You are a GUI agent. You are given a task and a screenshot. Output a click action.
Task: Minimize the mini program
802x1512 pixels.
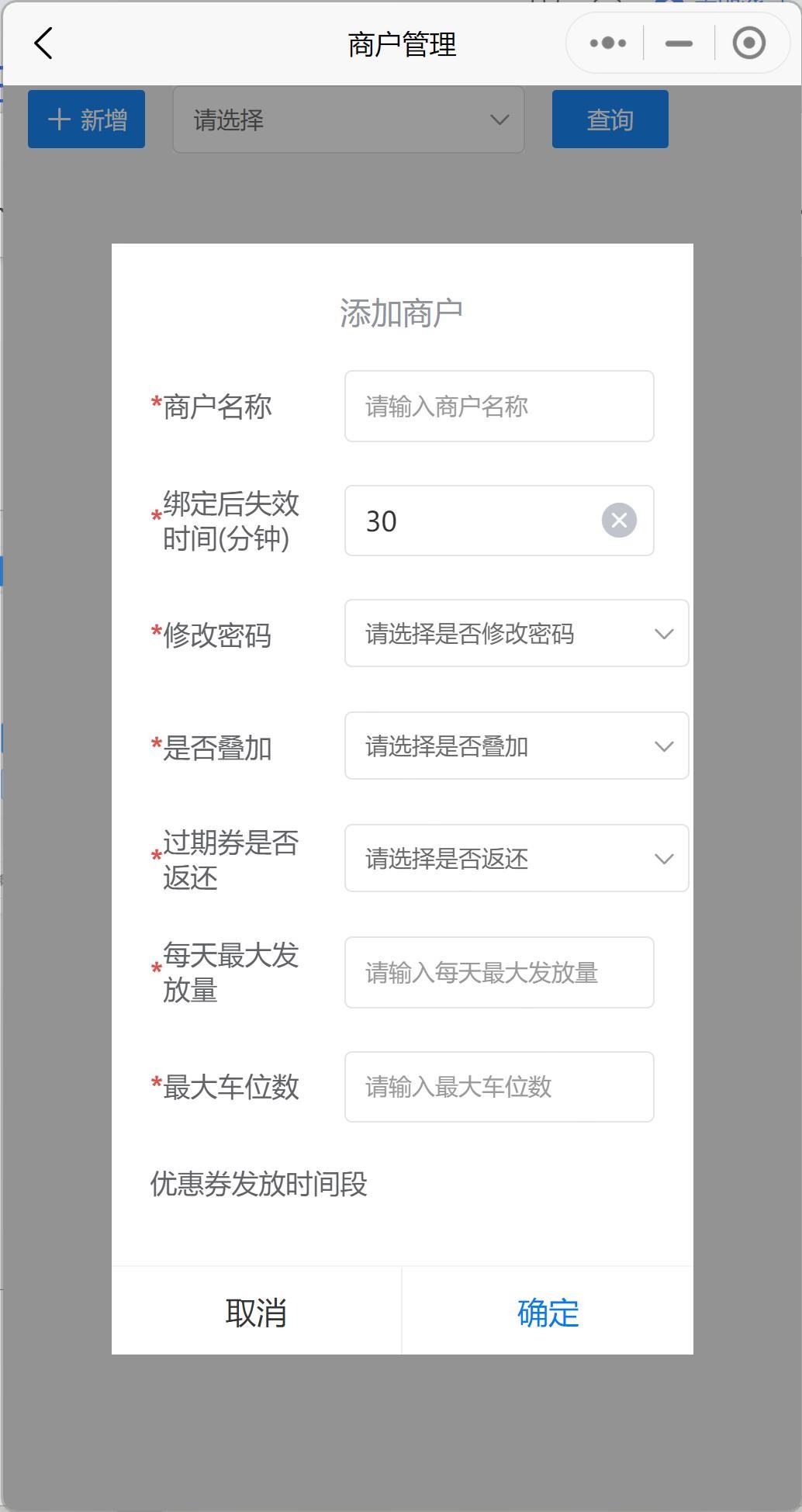pyautogui.click(x=679, y=43)
